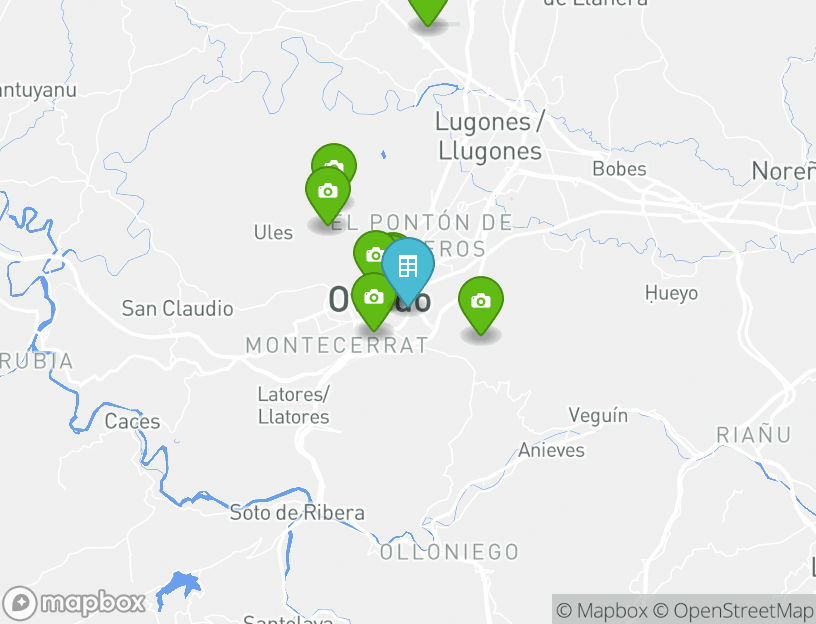Open the camera pin just above Montecerrat
This screenshot has width=816, height=624.
click(x=373, y=297)
